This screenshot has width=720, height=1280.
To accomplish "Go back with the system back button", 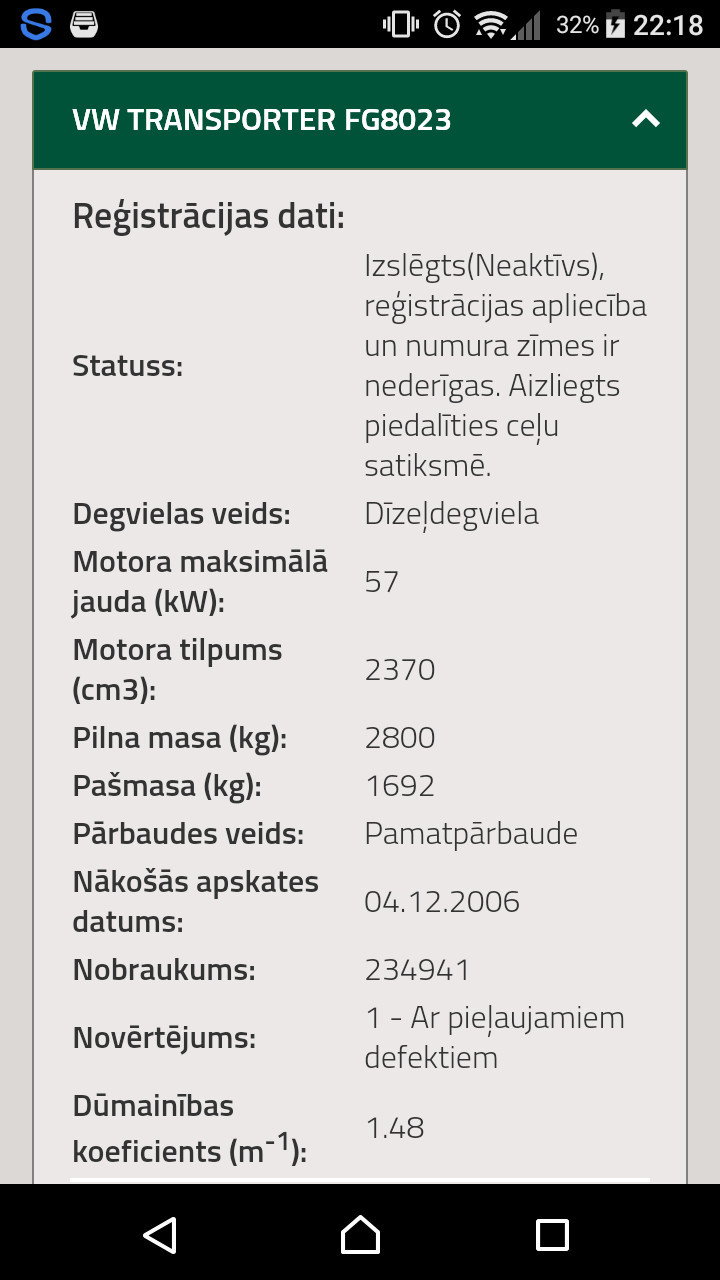I will click(x=160, y=1234).
